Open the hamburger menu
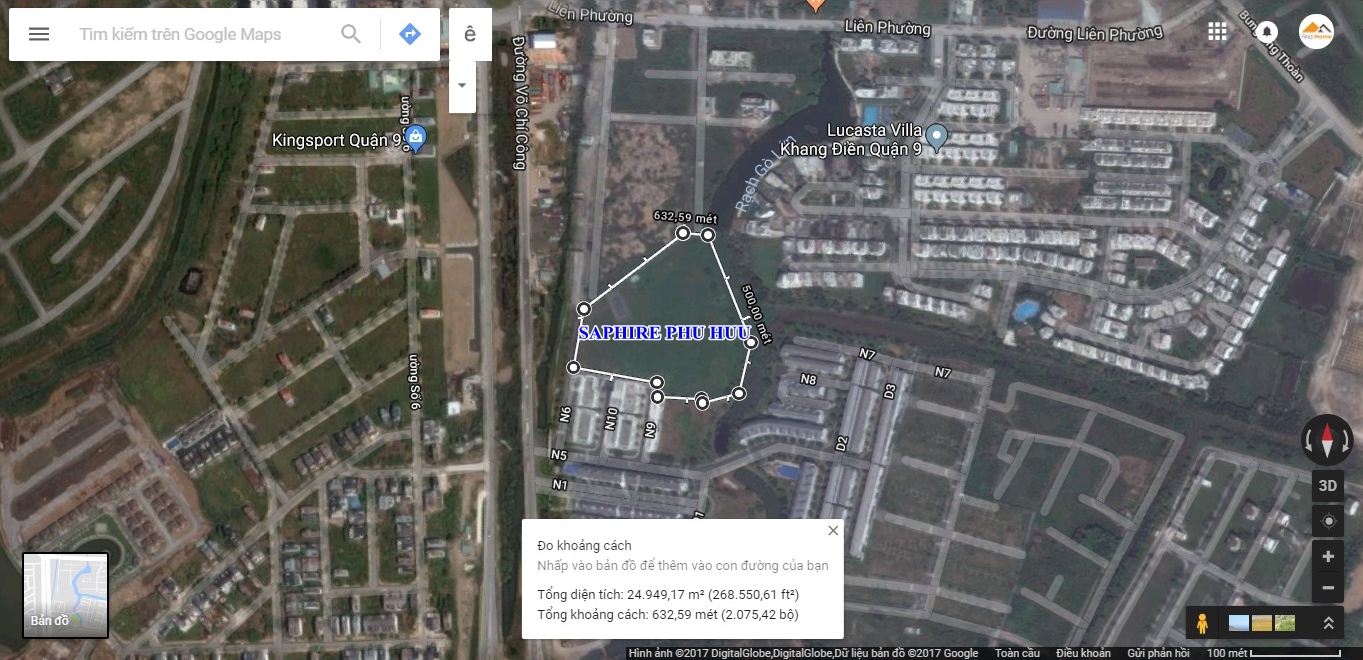1363x660 pixels. click(39, 34)
